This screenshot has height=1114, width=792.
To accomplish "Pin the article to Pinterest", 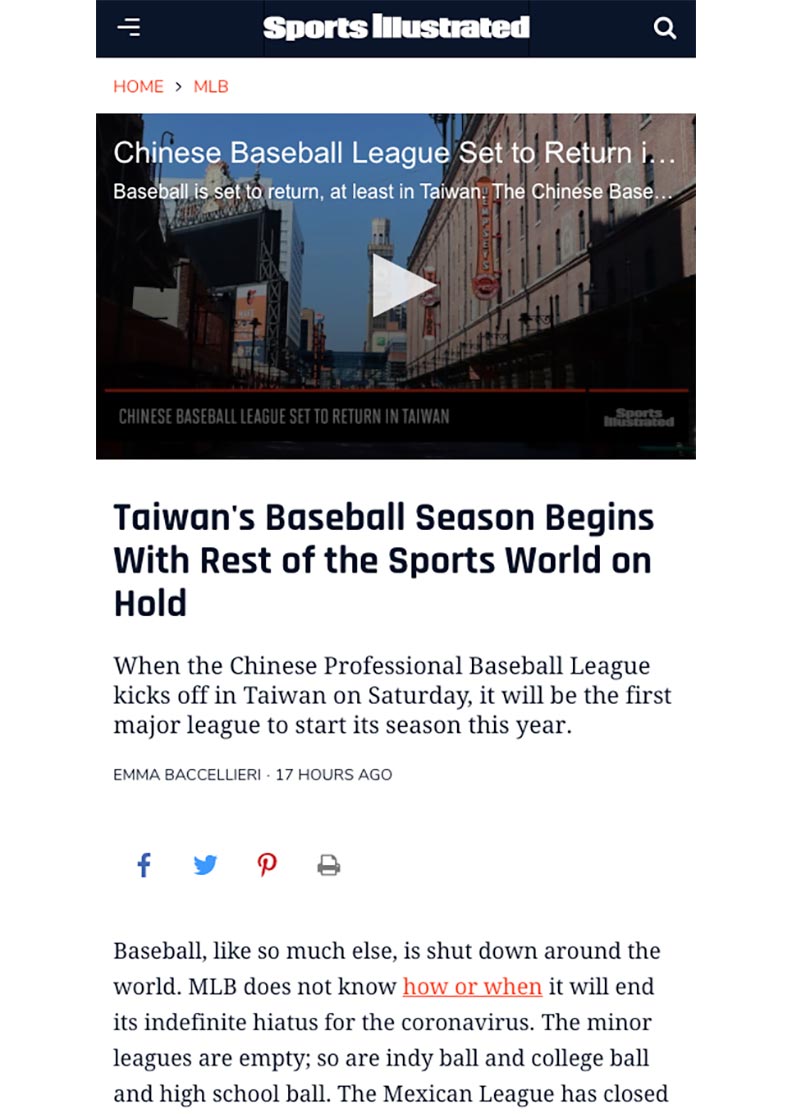I will pyautogui.click(x=267, y=864).
